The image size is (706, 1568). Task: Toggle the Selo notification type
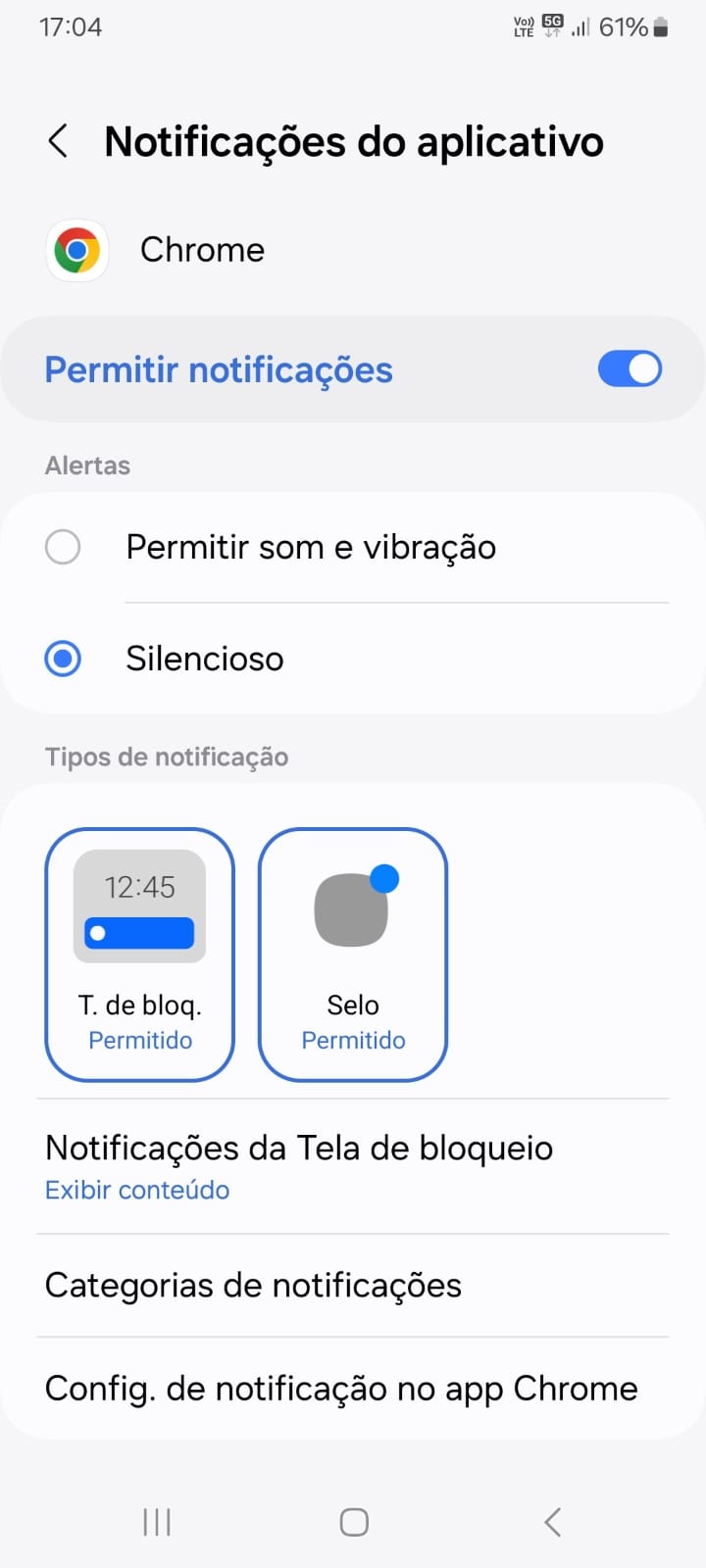(x=353, y=955)
